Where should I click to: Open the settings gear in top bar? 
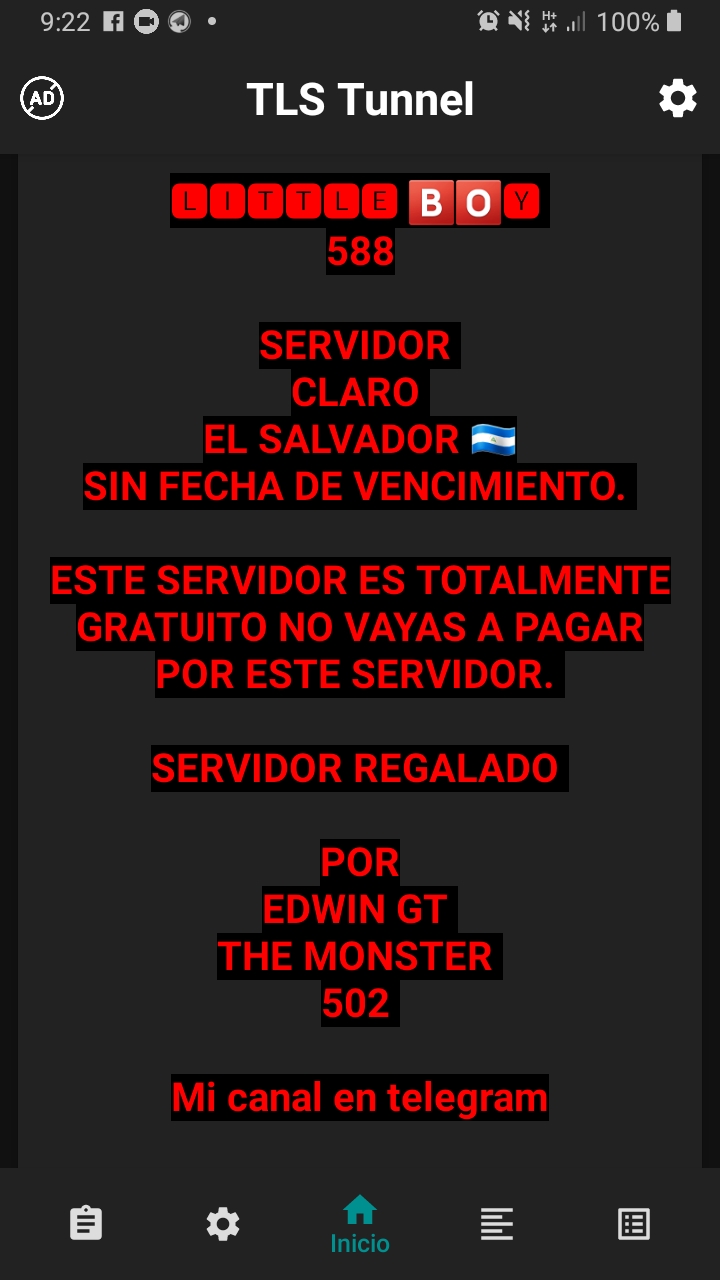[677, 98]
